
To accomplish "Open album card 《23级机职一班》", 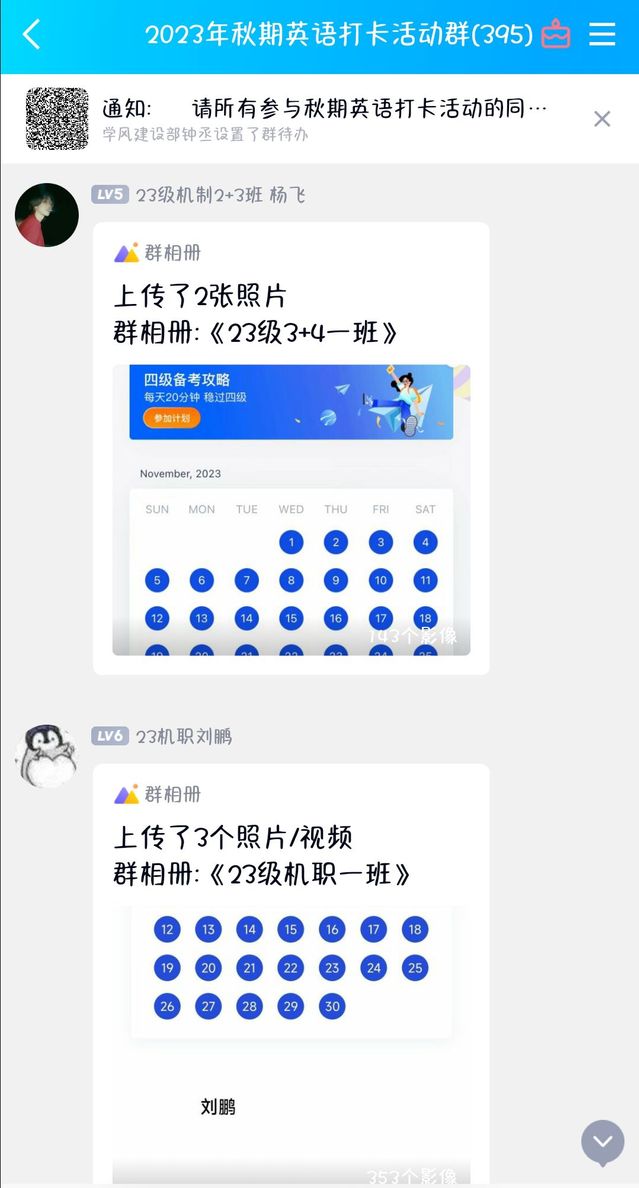I will (x=291, y=975).
